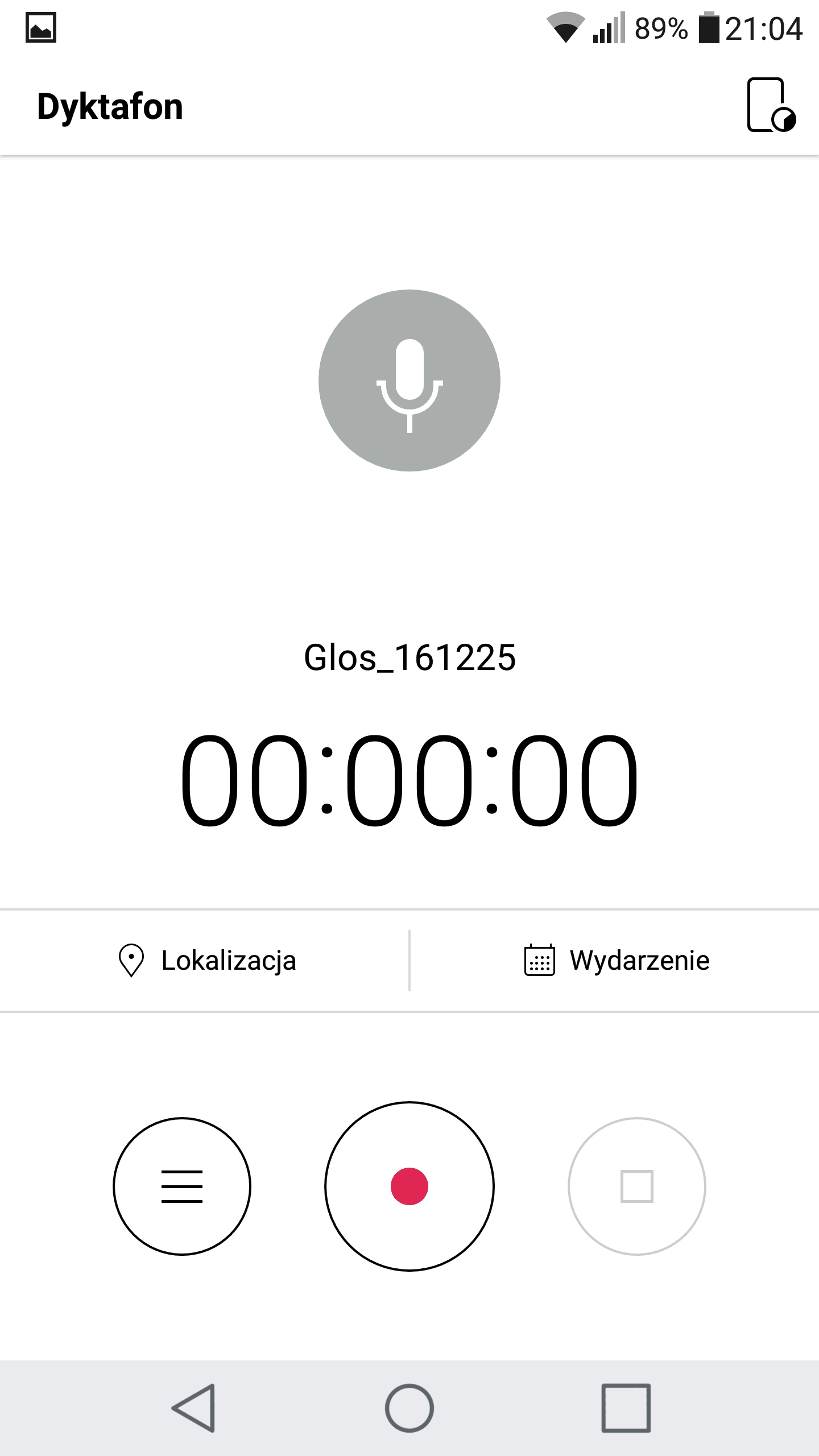
Task: Open the recordings list button
Action: click(x=182, y=1186)
